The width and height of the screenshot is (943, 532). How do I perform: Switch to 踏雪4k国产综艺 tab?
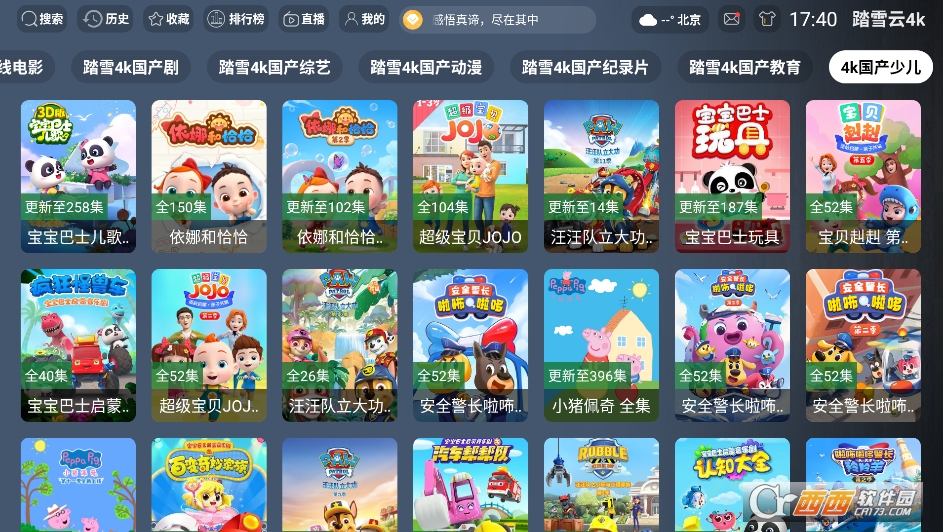274,67
